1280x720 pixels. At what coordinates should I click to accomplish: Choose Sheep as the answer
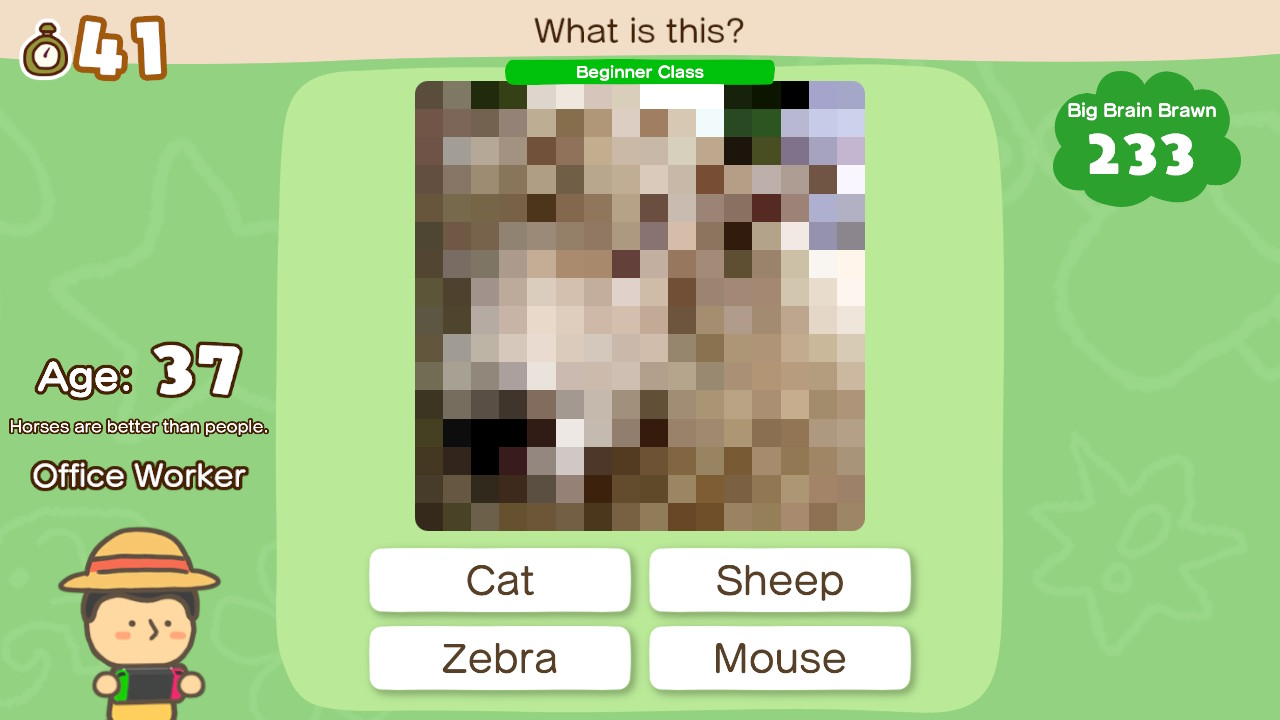(780, 580)
